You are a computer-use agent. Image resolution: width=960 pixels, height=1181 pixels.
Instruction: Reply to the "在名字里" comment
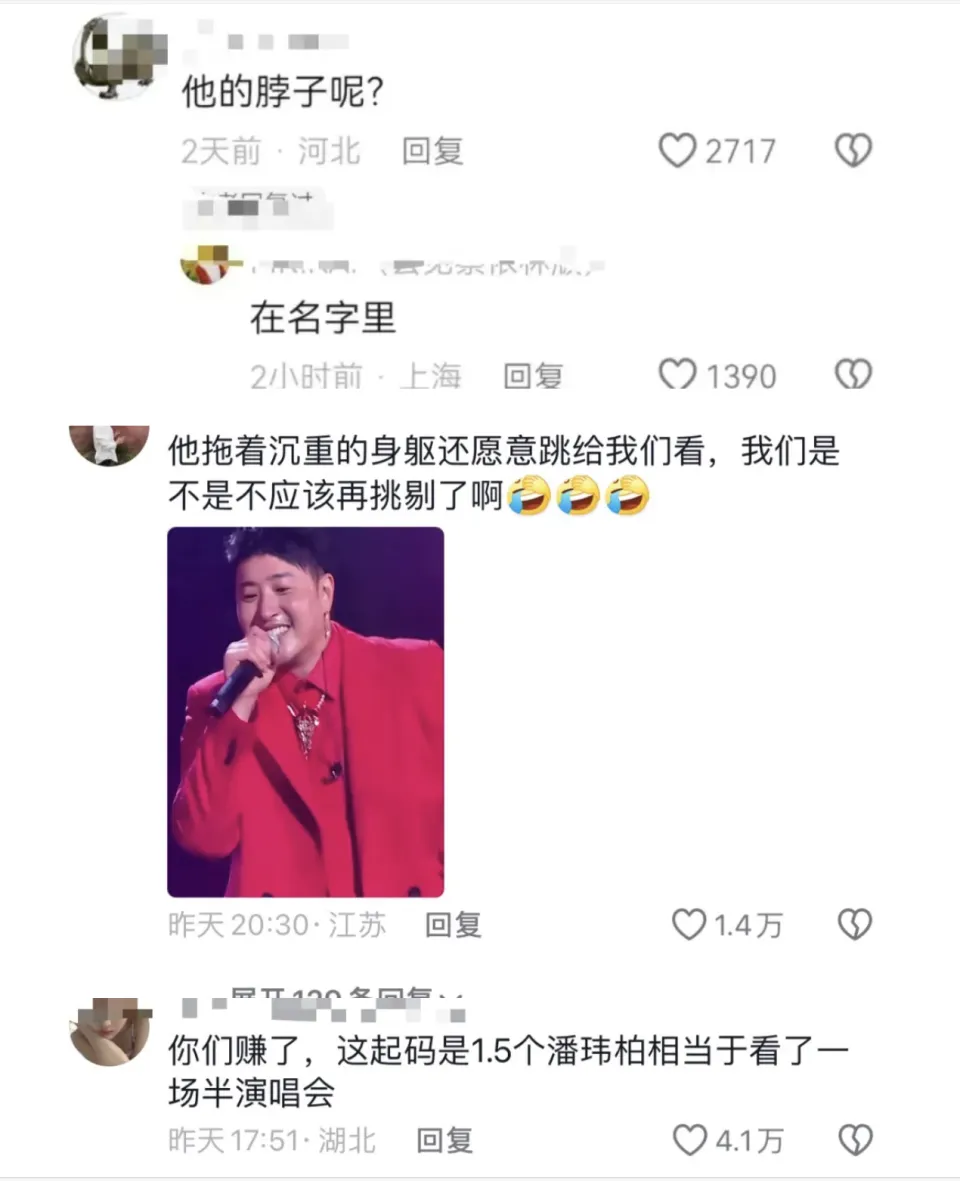(532, 376)
